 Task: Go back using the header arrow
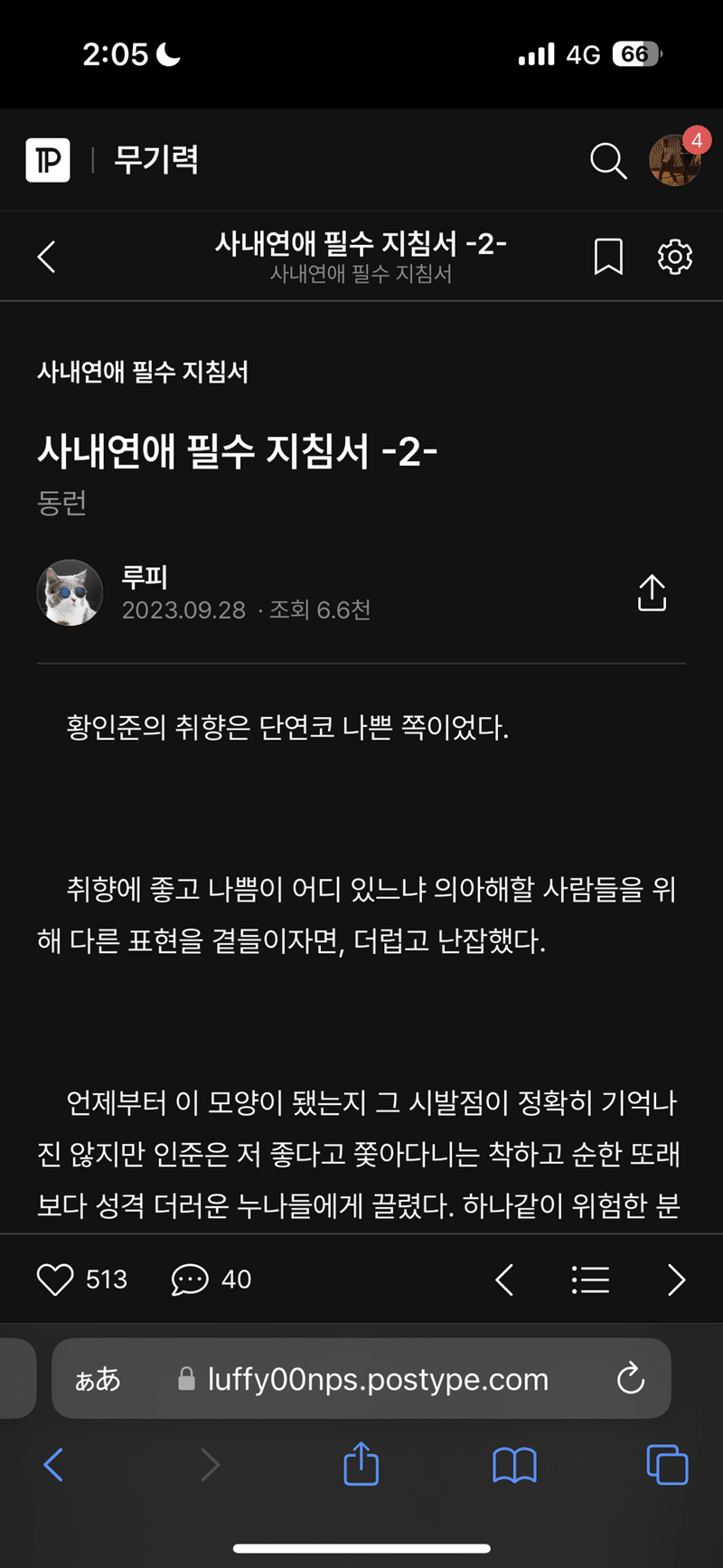pyautogui.click(x=47, y=257)
